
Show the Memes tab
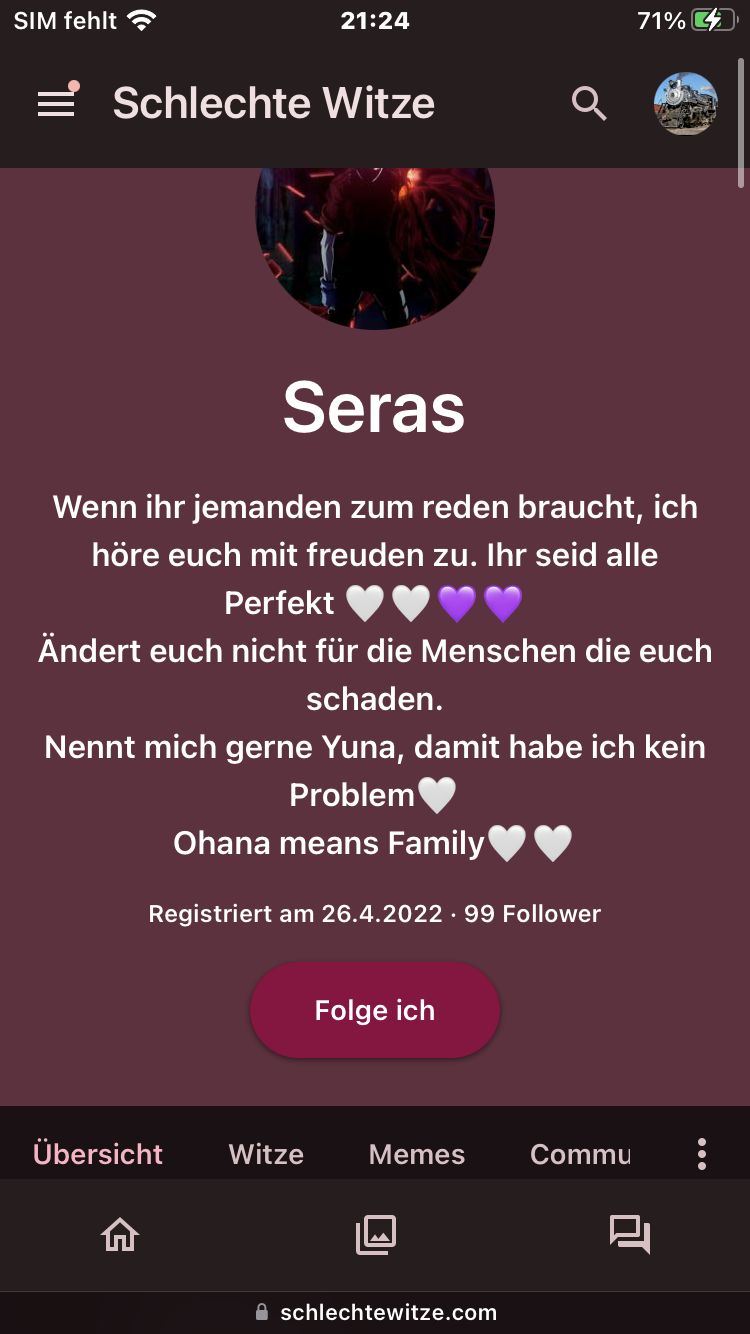(x=417, y=1154)
